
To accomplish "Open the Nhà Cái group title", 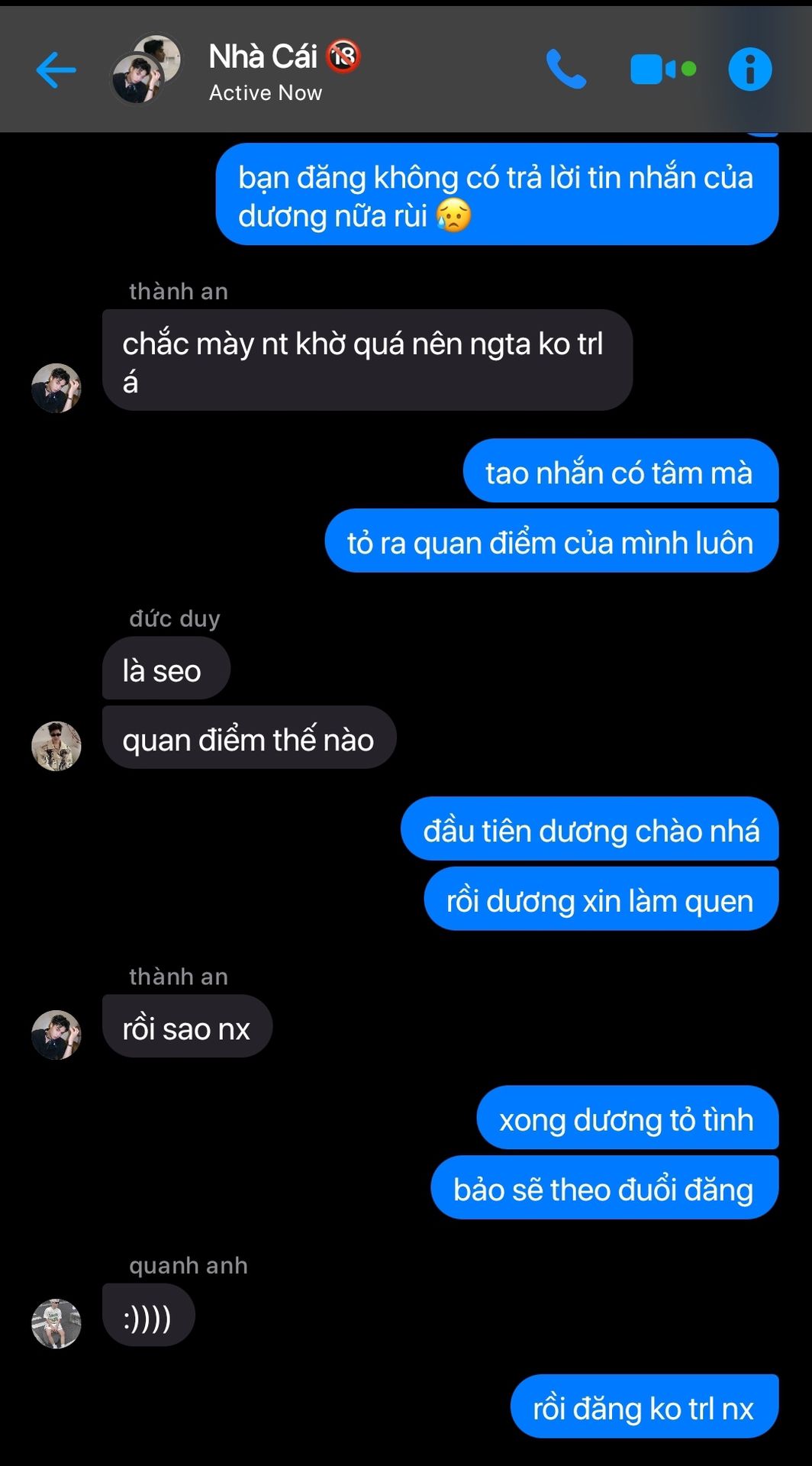I will pyautogui.click(x=284, y=57).
